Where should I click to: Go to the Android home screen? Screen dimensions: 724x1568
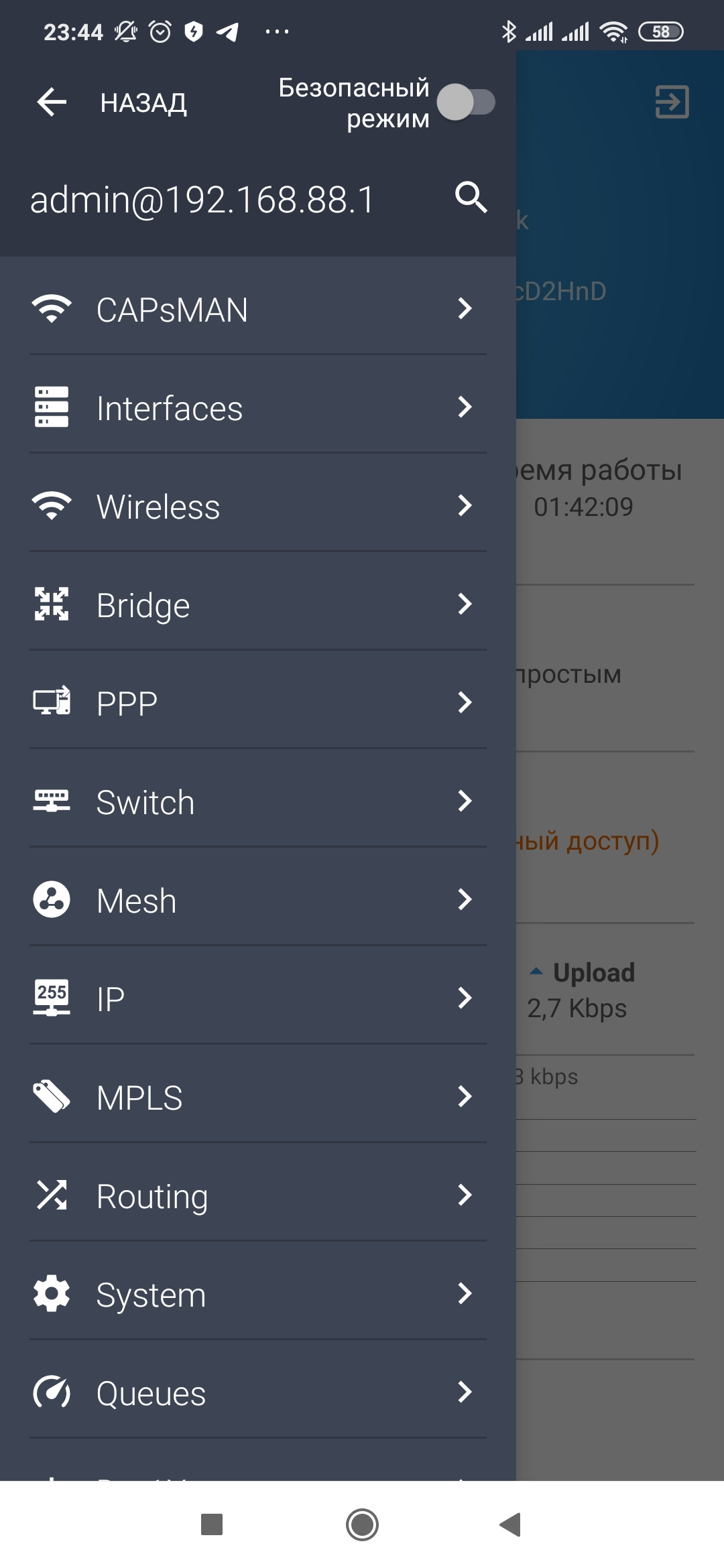[362, 1524]
